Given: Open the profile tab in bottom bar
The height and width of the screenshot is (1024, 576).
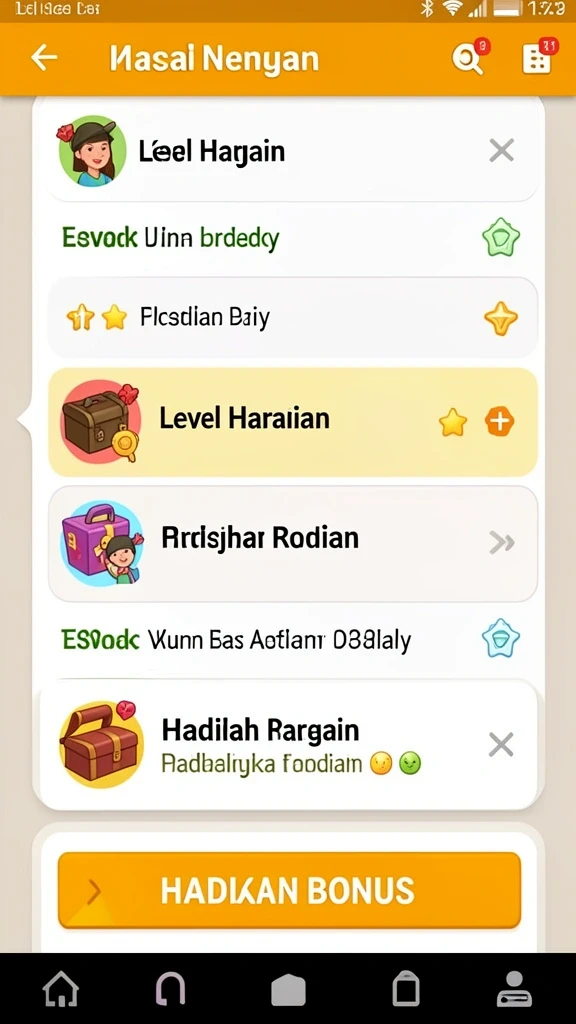Looking at the screenshot, I should pos(514,989).
